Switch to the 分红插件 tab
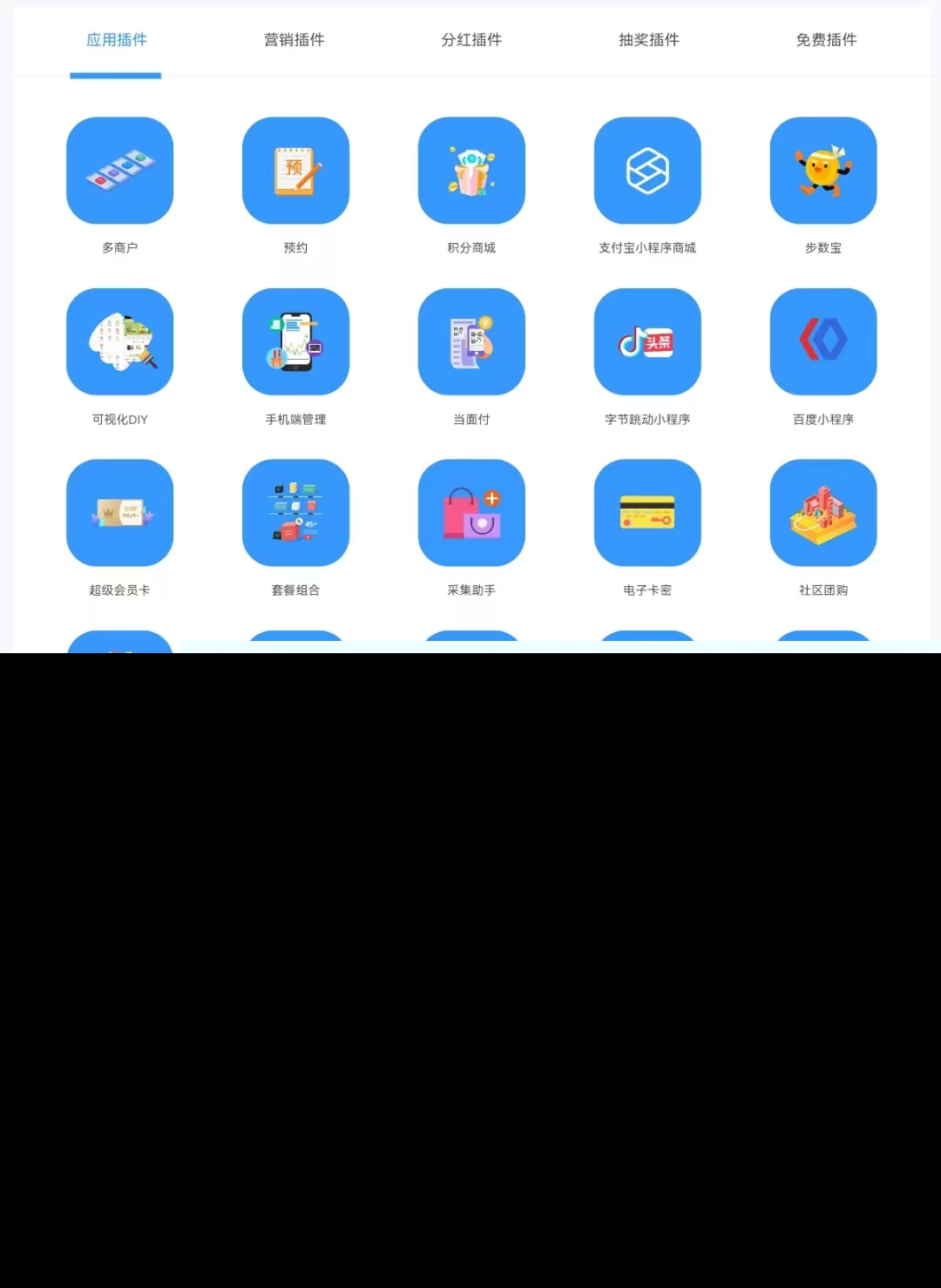The width and height of the screenshot is (941, 1288). click(471, 40)
